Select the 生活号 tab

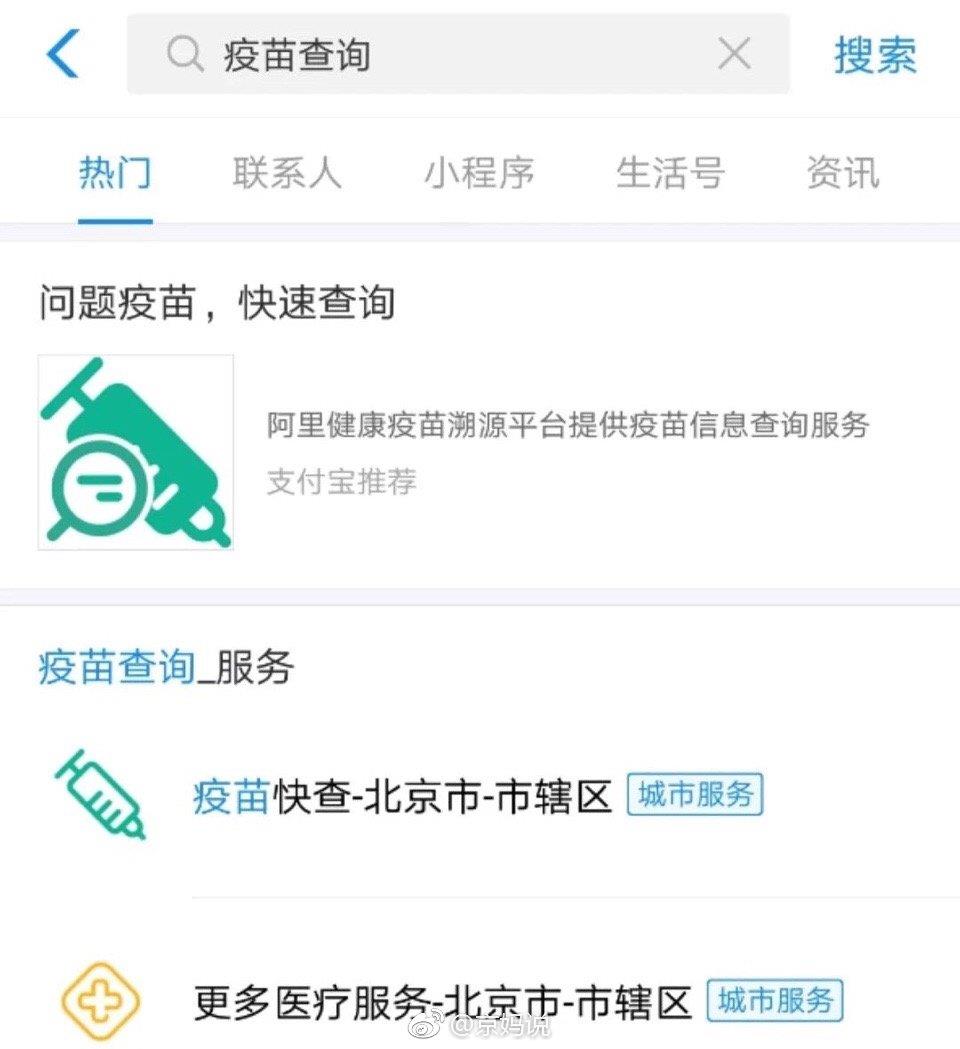pyautogui.click(x=670, y=172)
